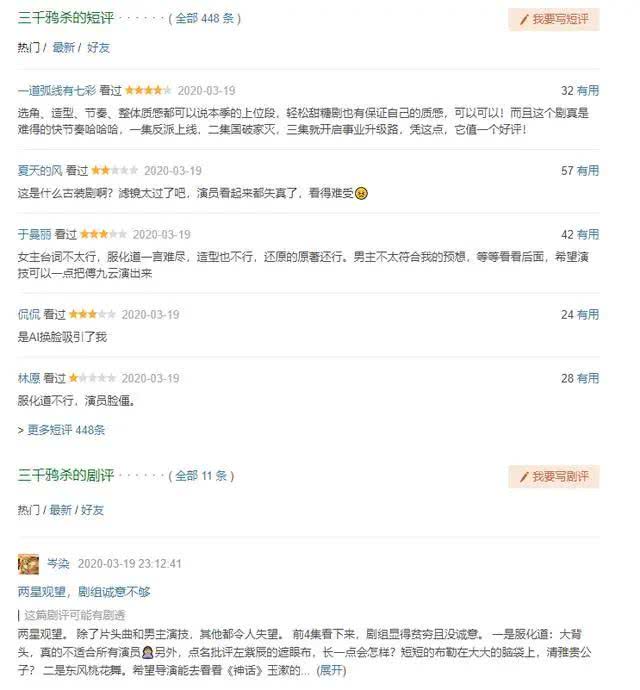This screenshot has height=690, width=640.
Task: Open user 一道弧线有七彩's profile
Action: (57, 91)
